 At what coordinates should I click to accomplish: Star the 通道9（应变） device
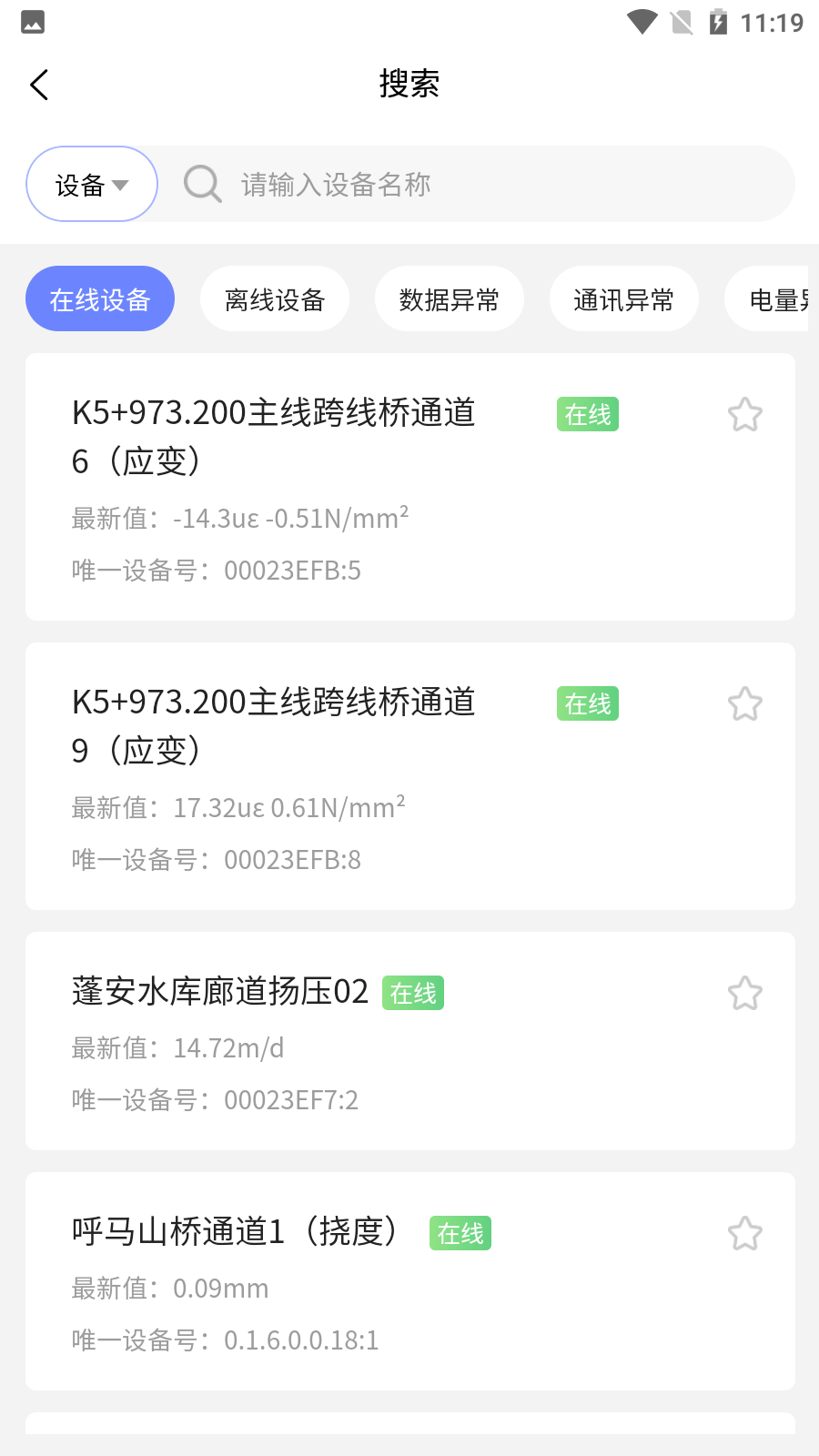click(x=745, y=704)
